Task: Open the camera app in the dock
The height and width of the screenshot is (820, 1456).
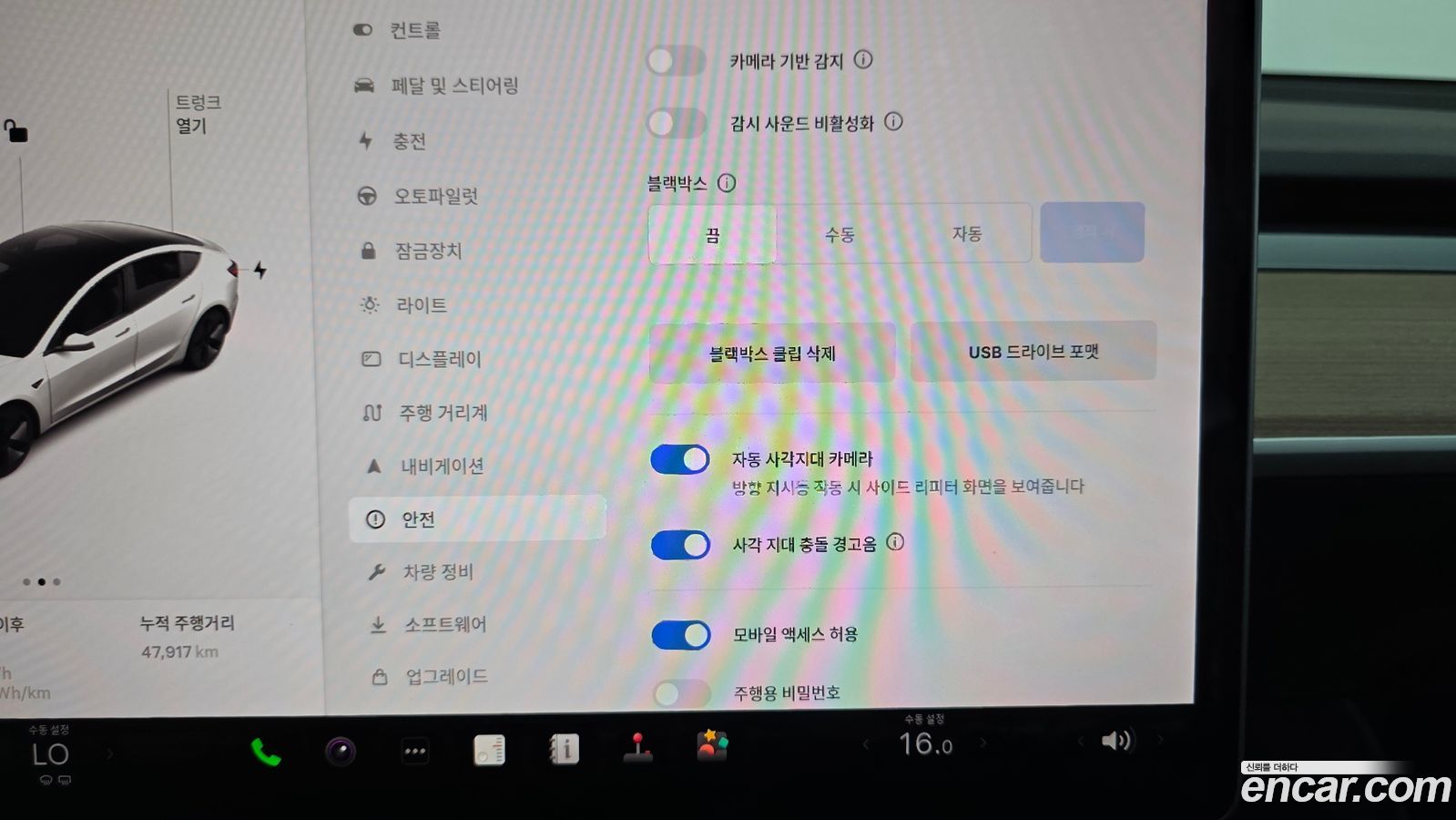Action: point(341,753)
